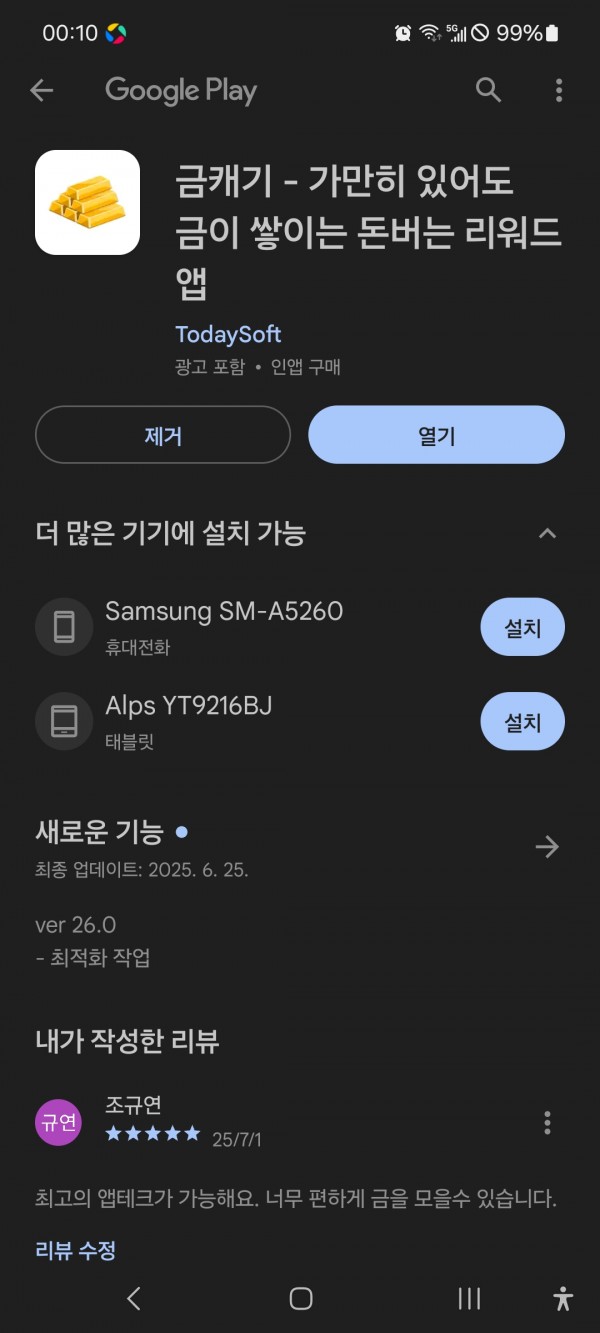Open the Google Play search icon
The width and height of the screenshot is (600, 1333).
(x=488, y=90)
